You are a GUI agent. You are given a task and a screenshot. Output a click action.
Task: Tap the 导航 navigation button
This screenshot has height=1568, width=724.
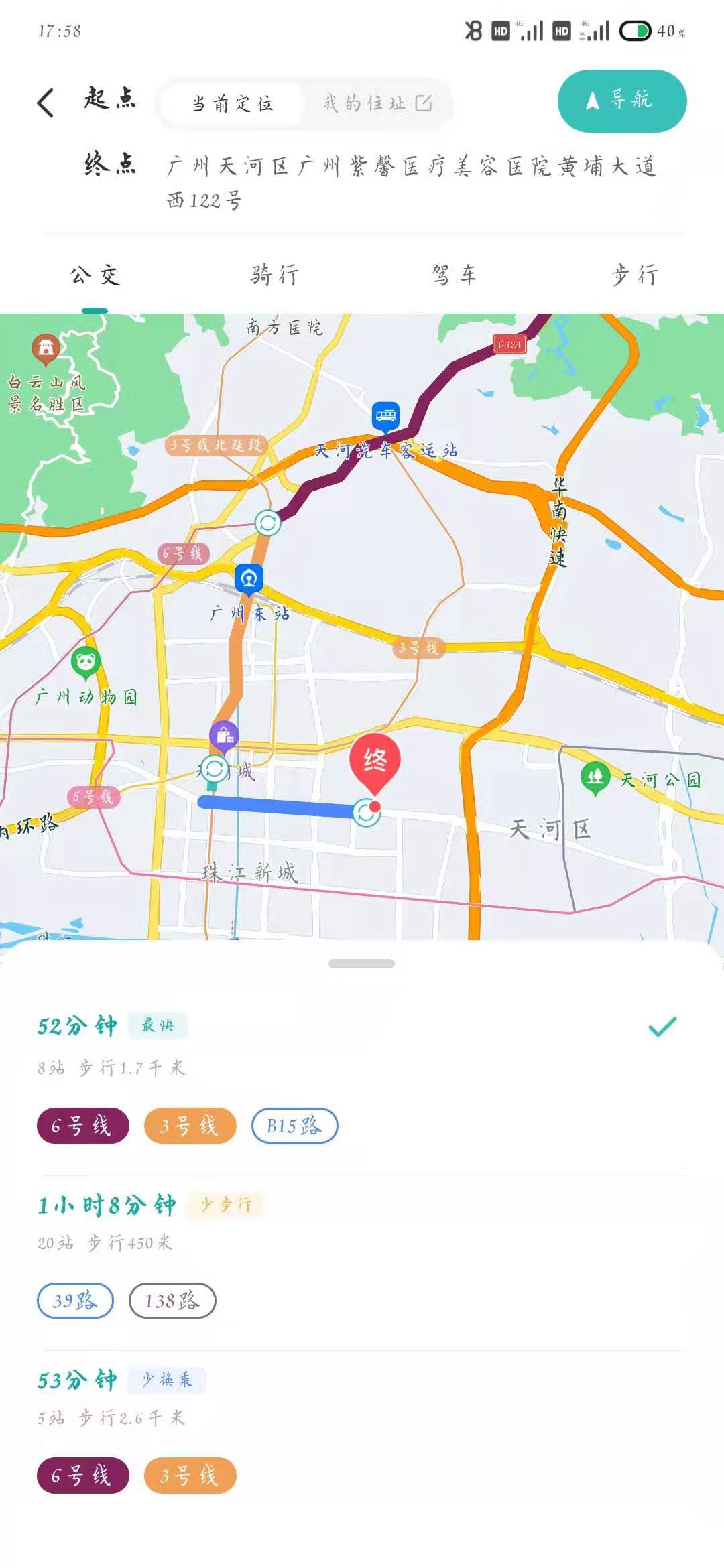(622, 100)
